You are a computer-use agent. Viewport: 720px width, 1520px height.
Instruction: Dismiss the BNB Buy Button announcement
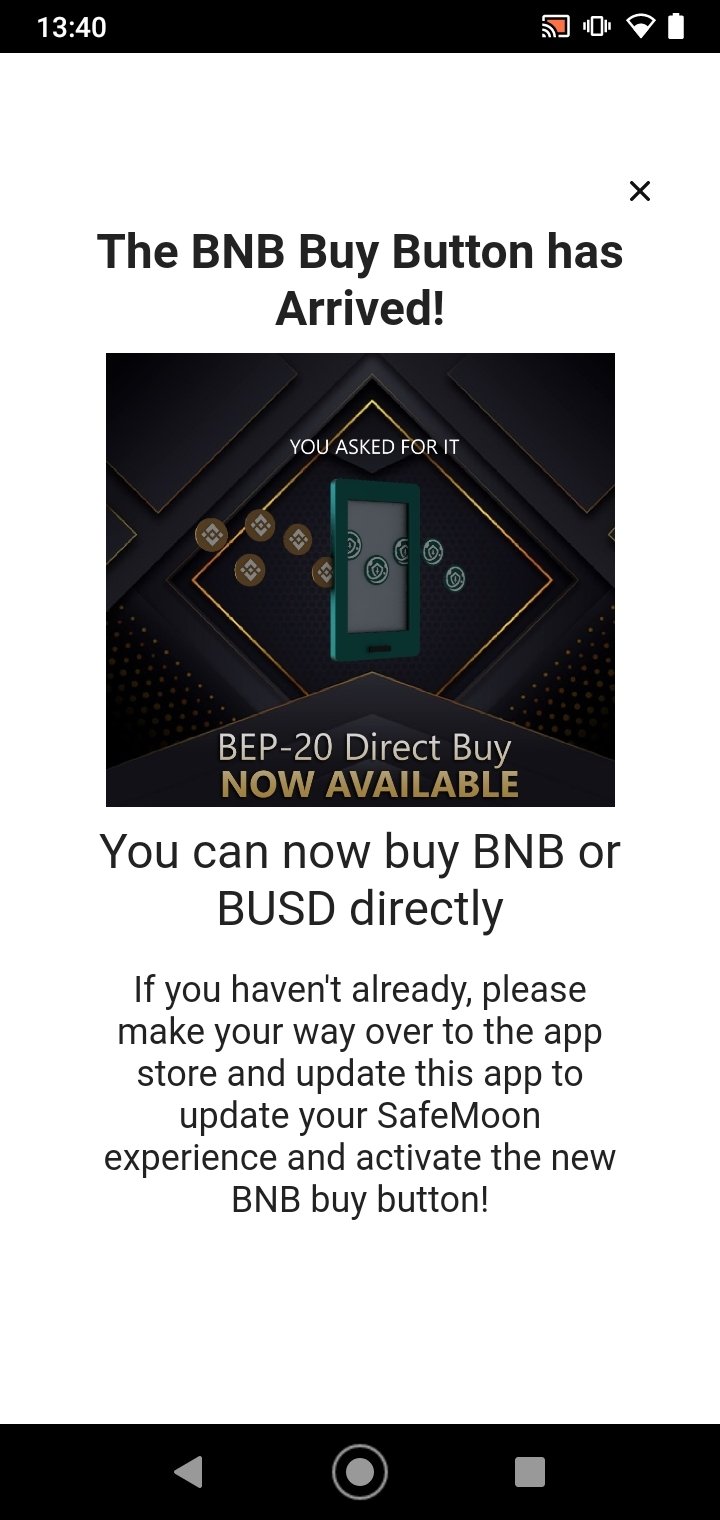pyautogui.click(x=640, y=191)
